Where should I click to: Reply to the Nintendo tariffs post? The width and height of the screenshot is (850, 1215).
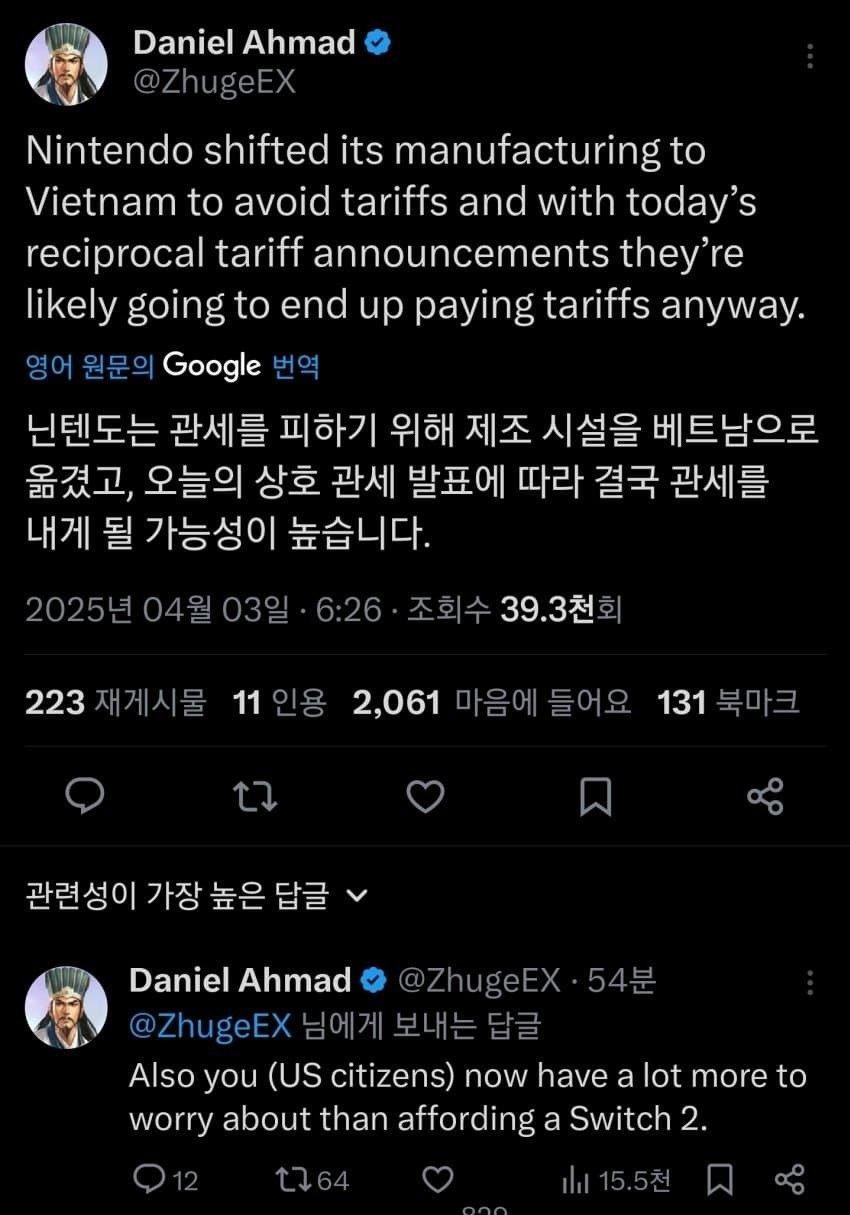click(86, 796)
